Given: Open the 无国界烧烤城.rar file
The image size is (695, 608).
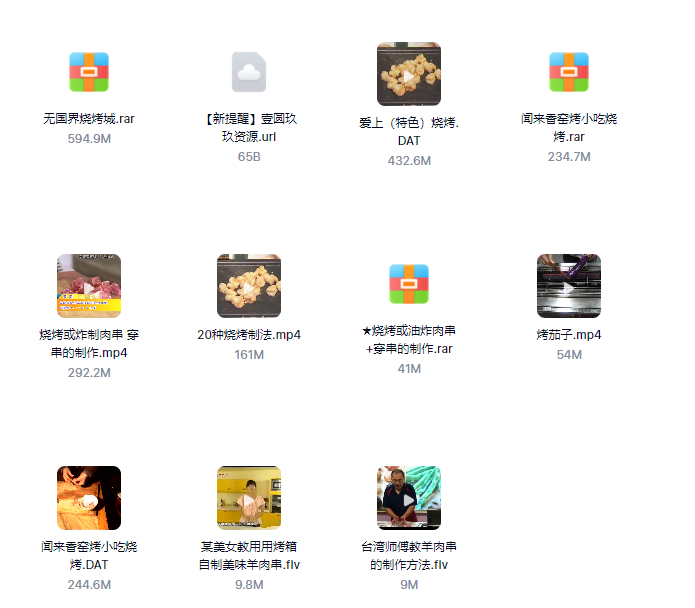Looking at the screenshot, I should point(89,72).
